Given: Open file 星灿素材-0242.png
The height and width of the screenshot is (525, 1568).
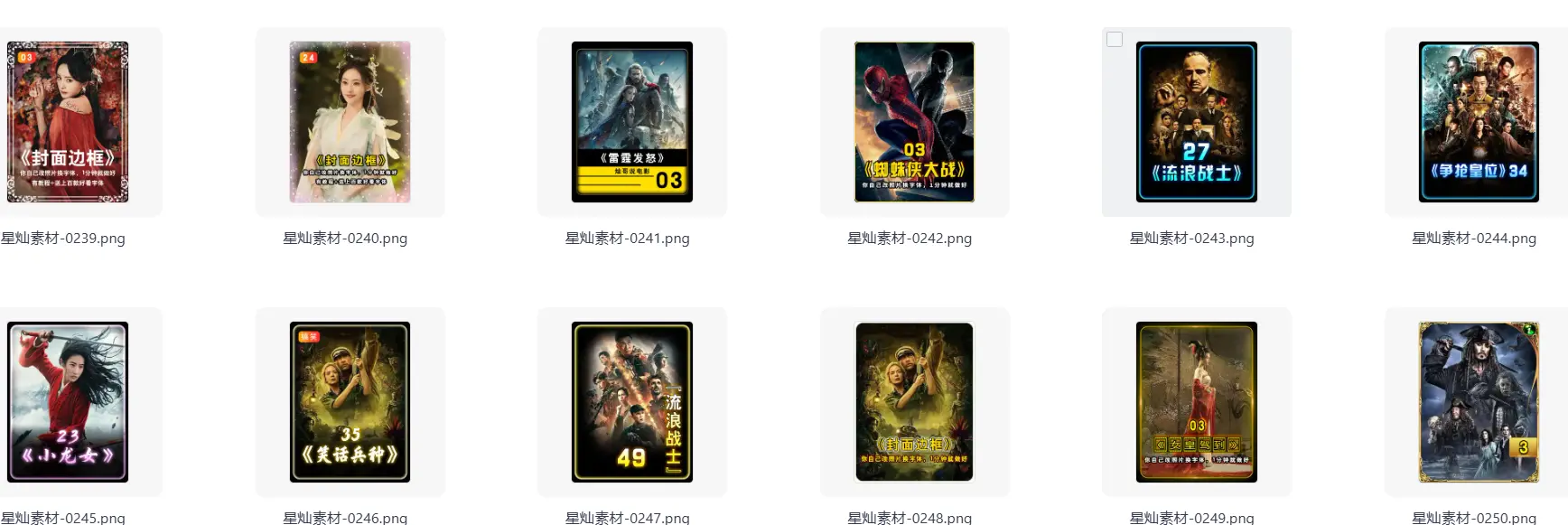Looking at the screenshot, I should tap(914, 122).
